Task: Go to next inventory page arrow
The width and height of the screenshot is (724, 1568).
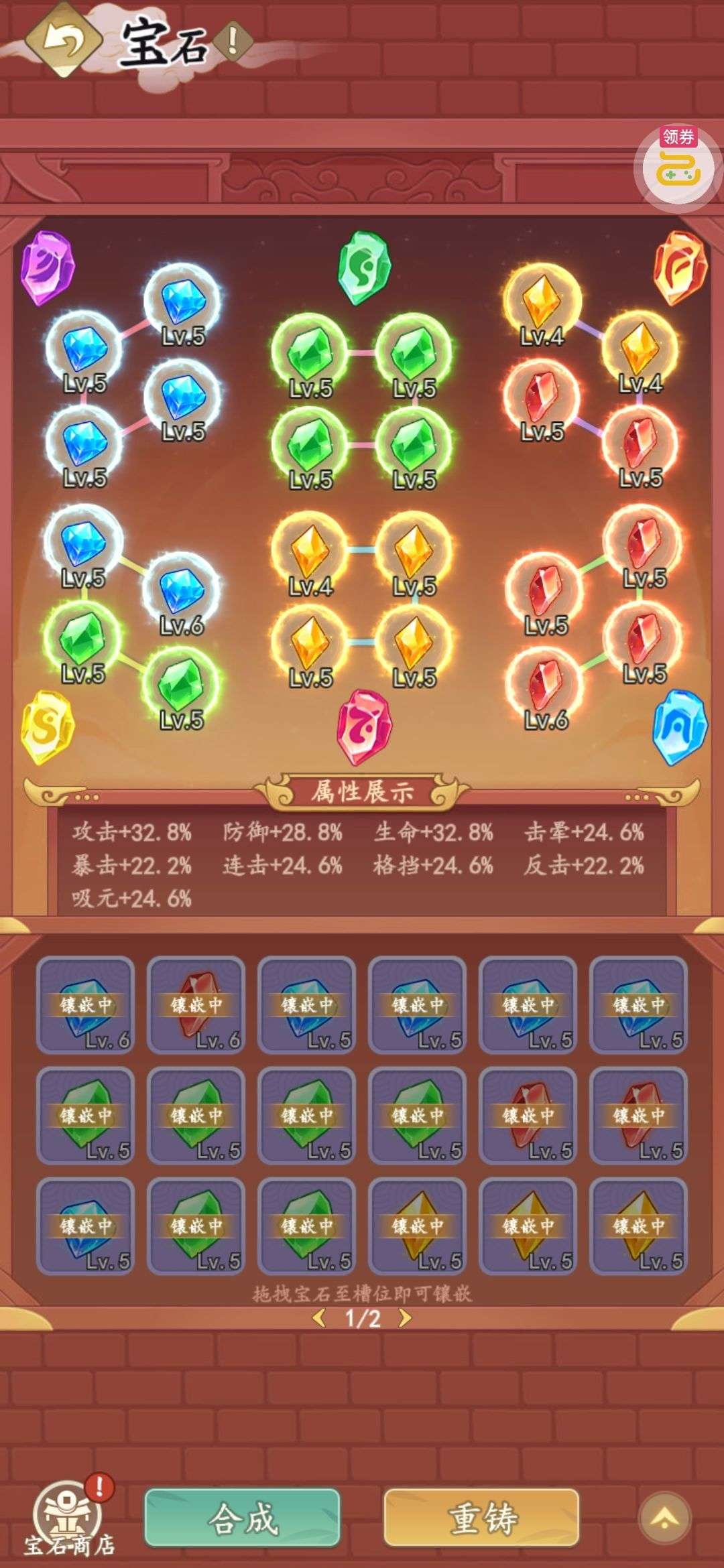Action: pyautogui.click(x=404, y=1318)
